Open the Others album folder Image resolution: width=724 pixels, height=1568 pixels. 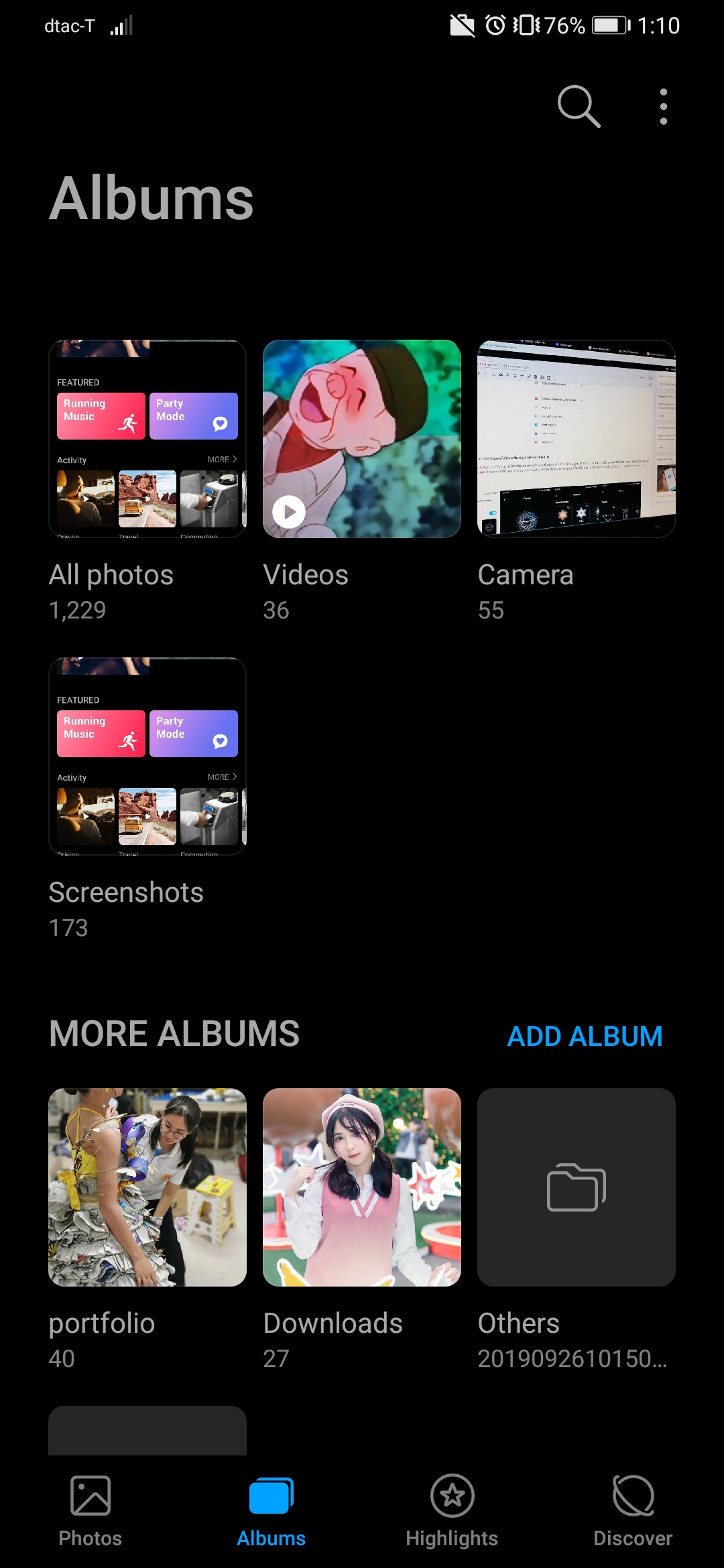[x=577, y=1187]
